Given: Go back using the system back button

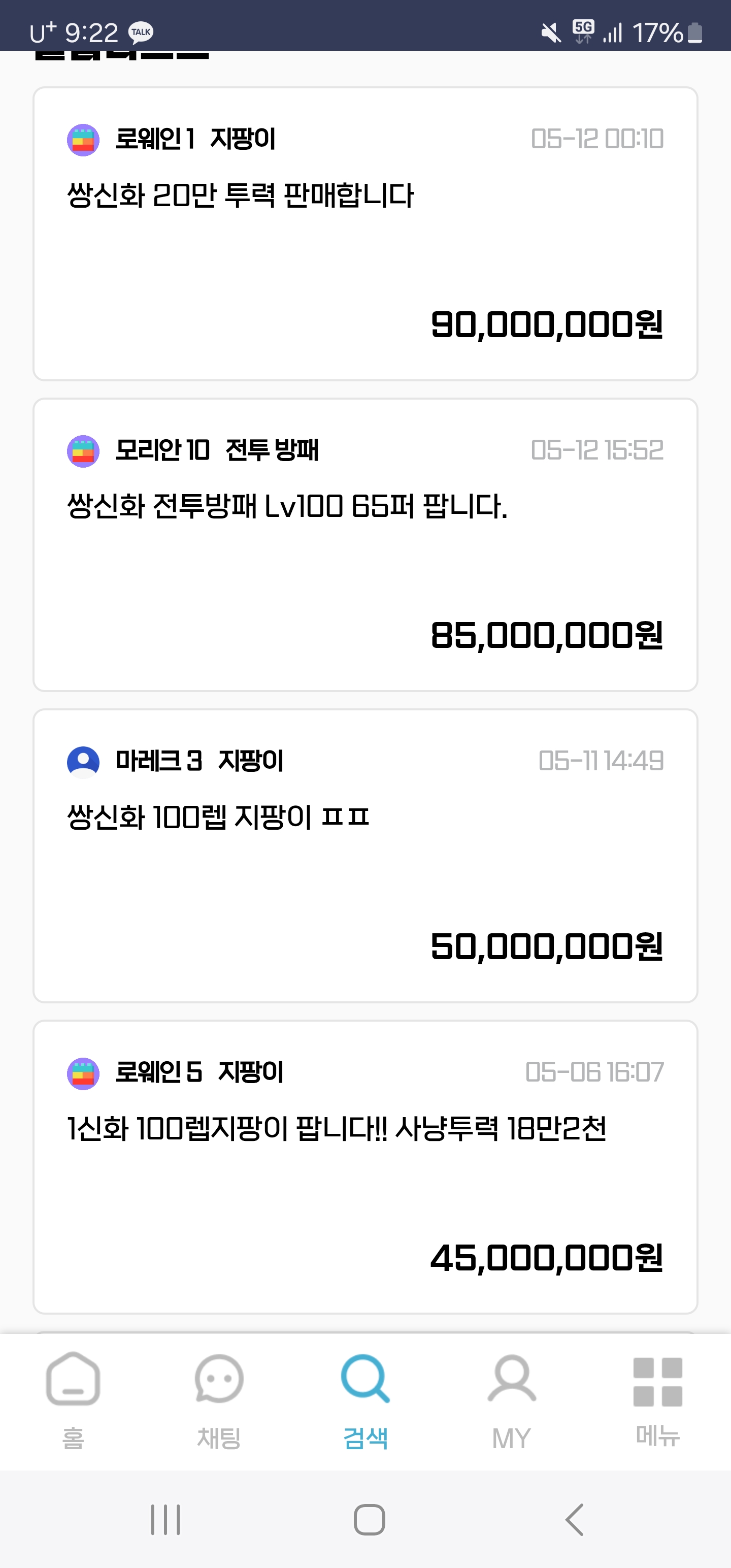Looking at the screenshot, I should point(575,1520).
